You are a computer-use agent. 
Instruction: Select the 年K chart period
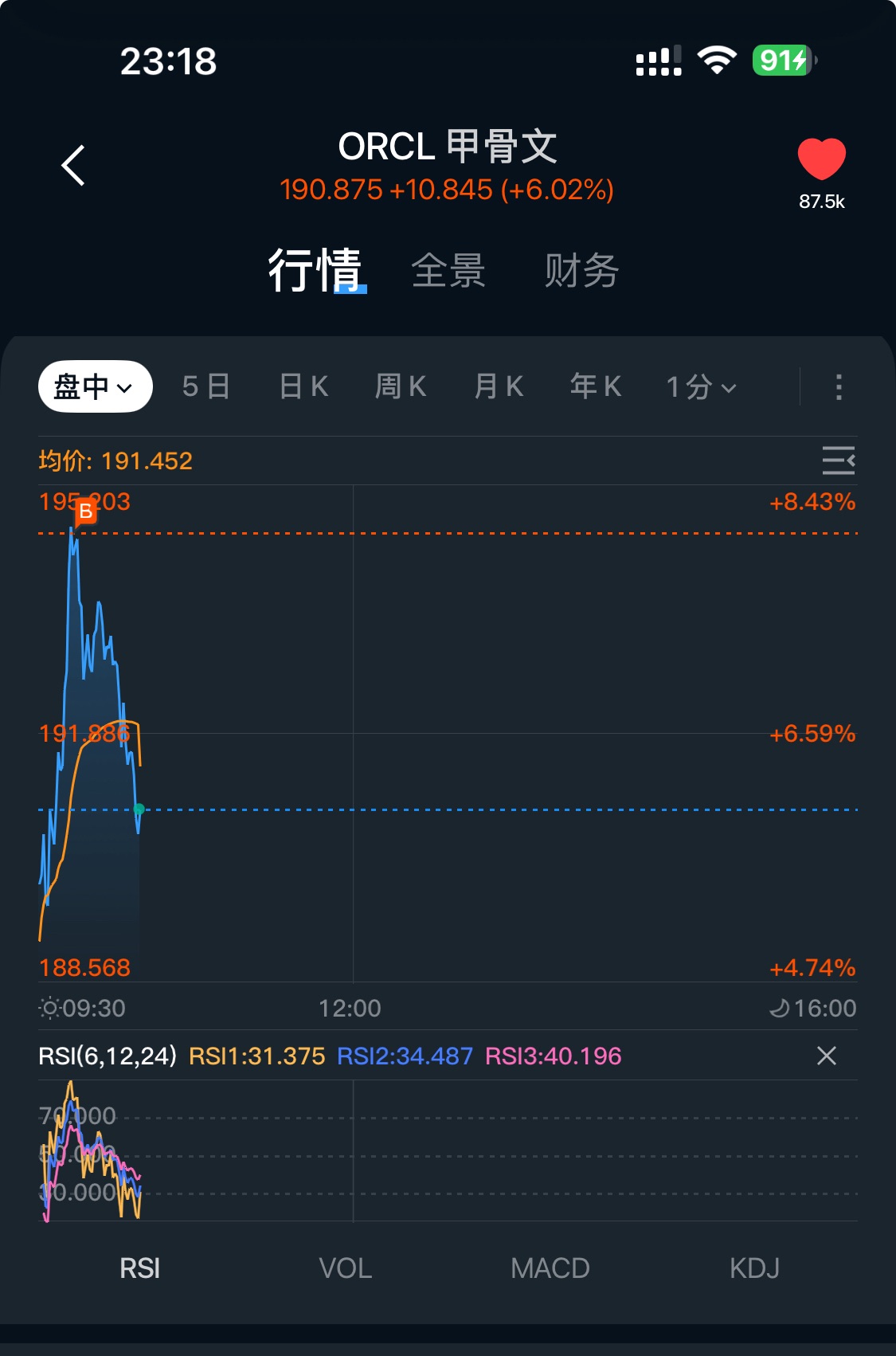pos(595,386)
